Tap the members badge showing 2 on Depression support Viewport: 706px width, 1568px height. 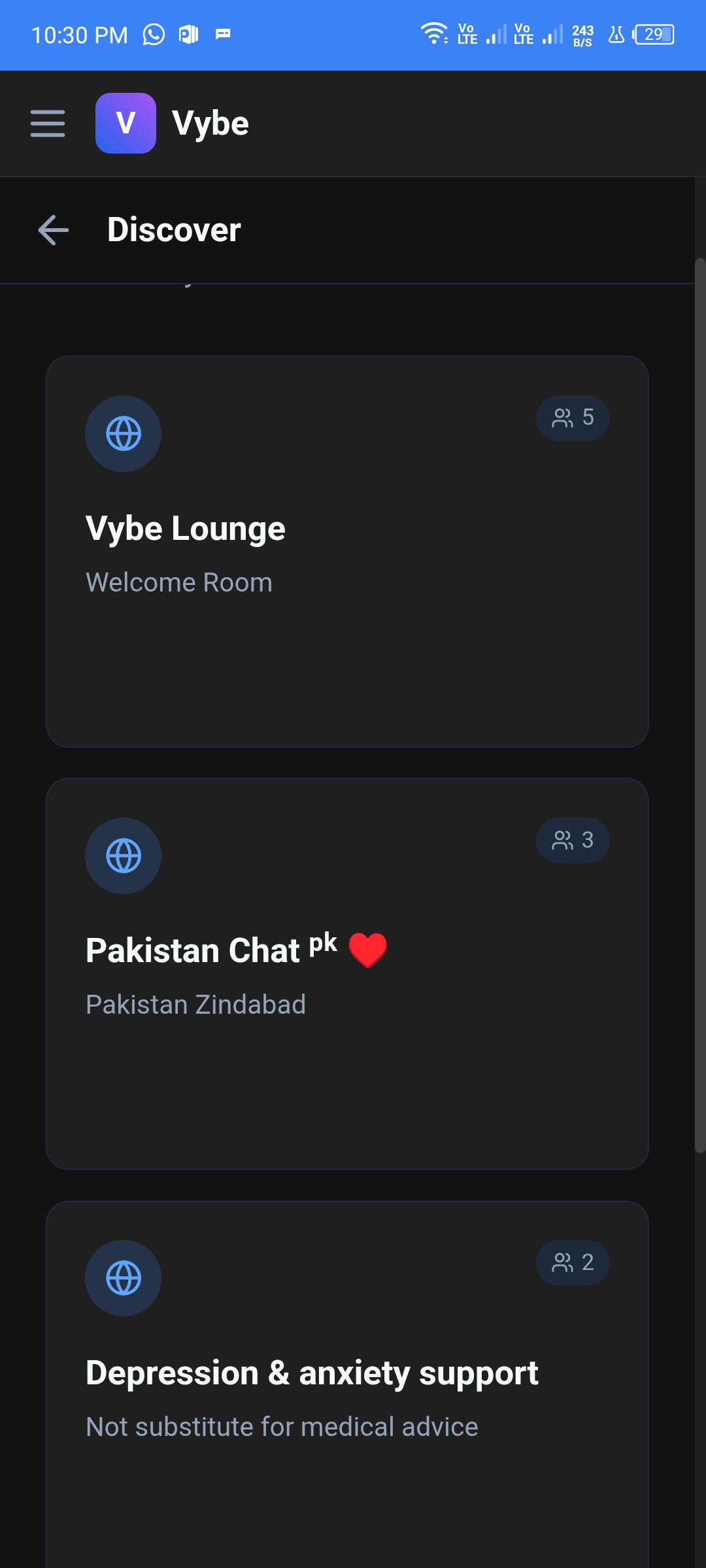pyautogui.click(x=572, y=1262)
